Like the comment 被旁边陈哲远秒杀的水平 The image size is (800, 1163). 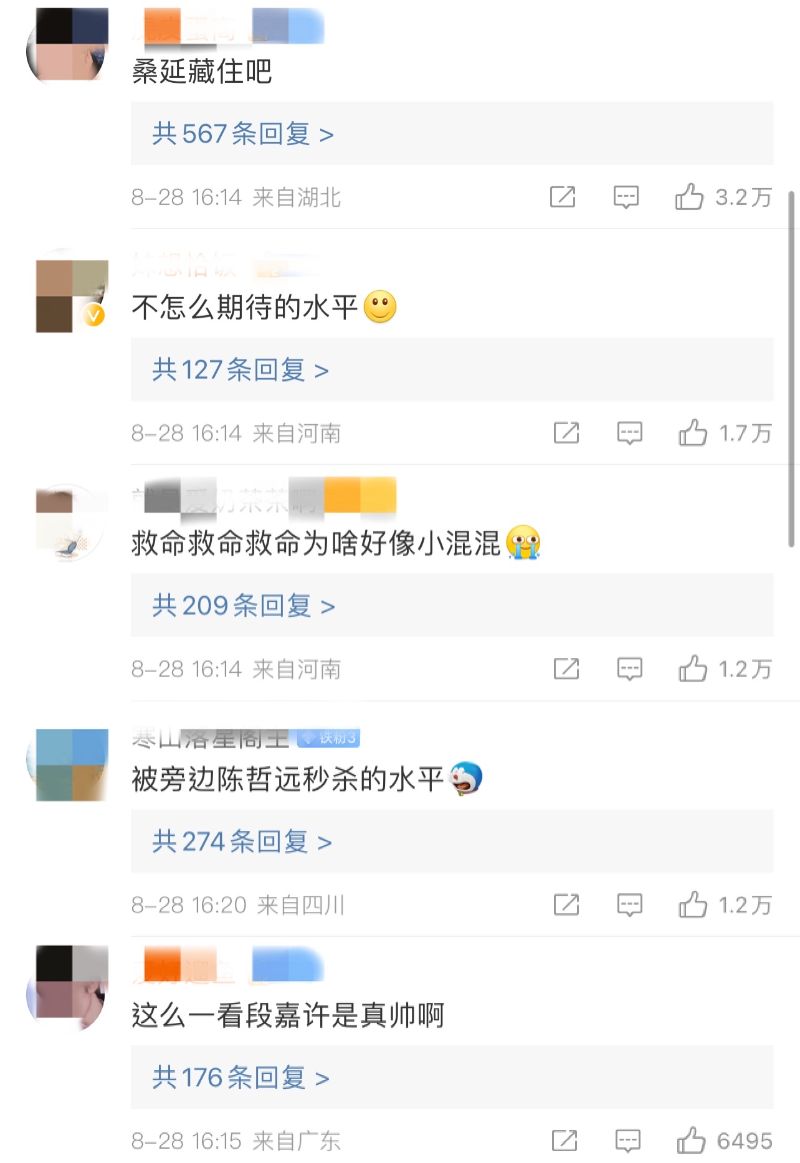coord(693,905)
